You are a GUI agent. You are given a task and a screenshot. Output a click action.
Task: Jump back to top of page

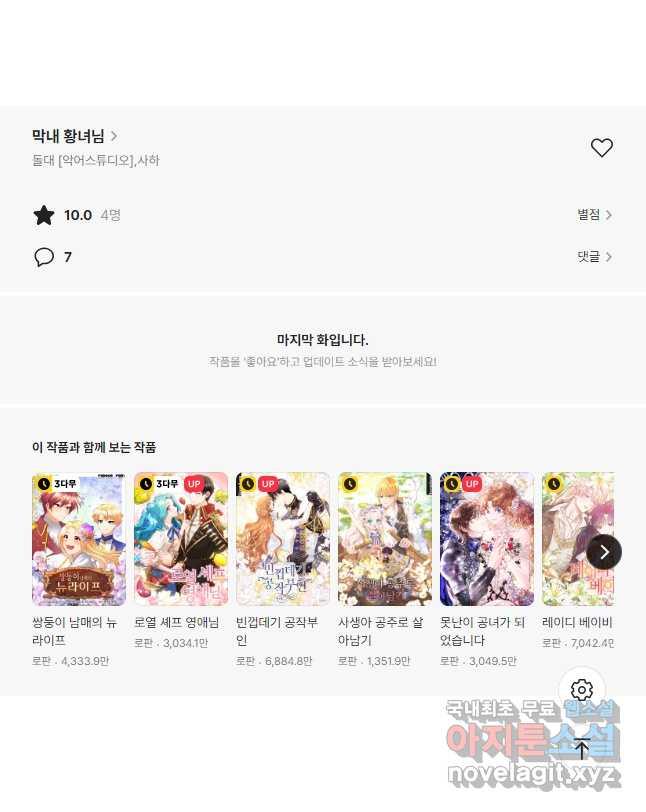point(582,749)
